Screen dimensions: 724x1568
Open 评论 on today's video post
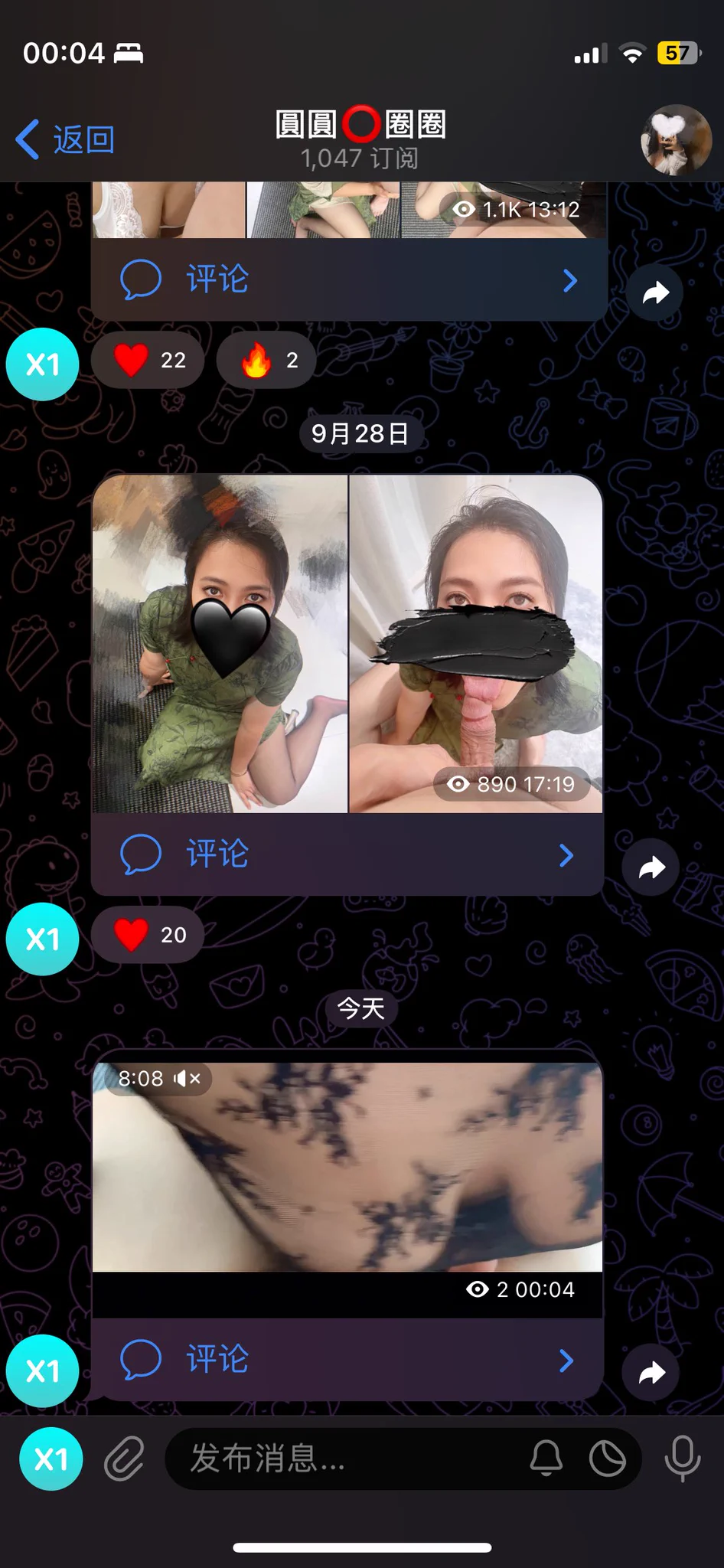[348, 1360]
